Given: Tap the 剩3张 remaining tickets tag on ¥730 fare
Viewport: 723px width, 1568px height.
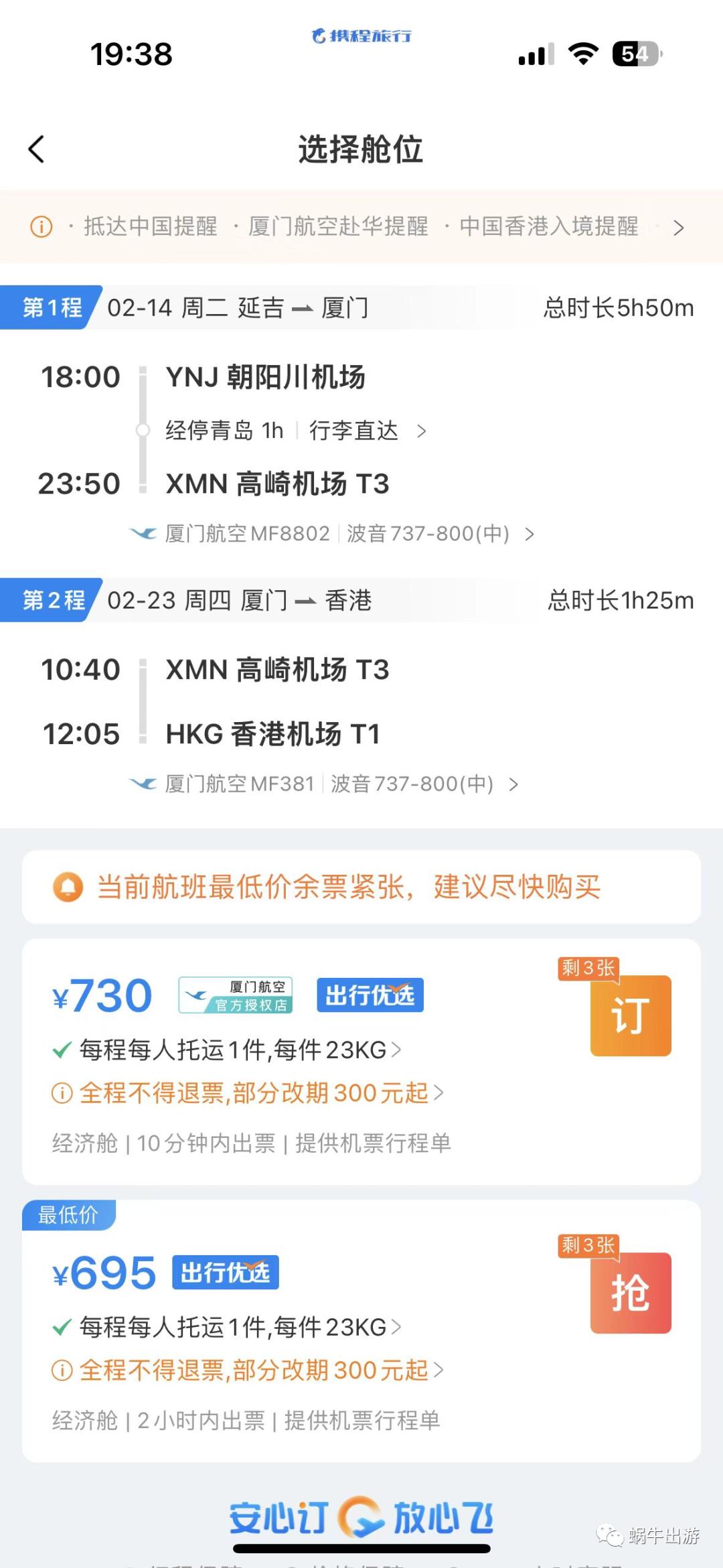Looking at the screenshot, I should click(x=587, y=969).
